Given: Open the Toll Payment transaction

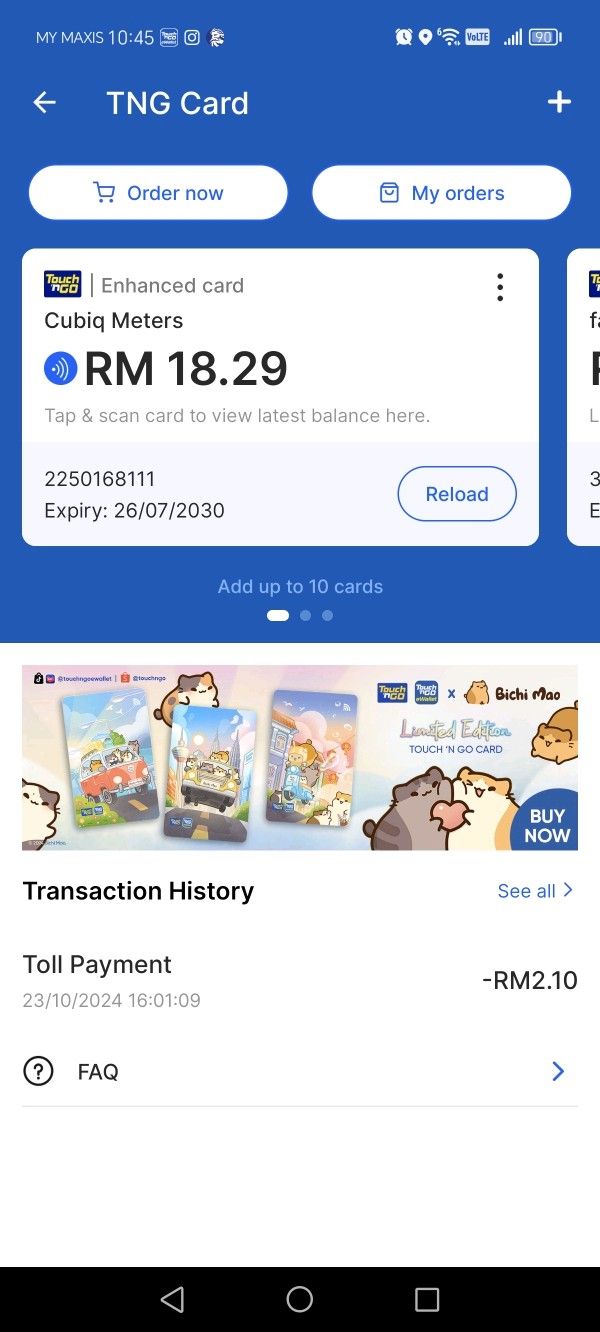Looking at the screenshot, I should [x=300, y=980].
